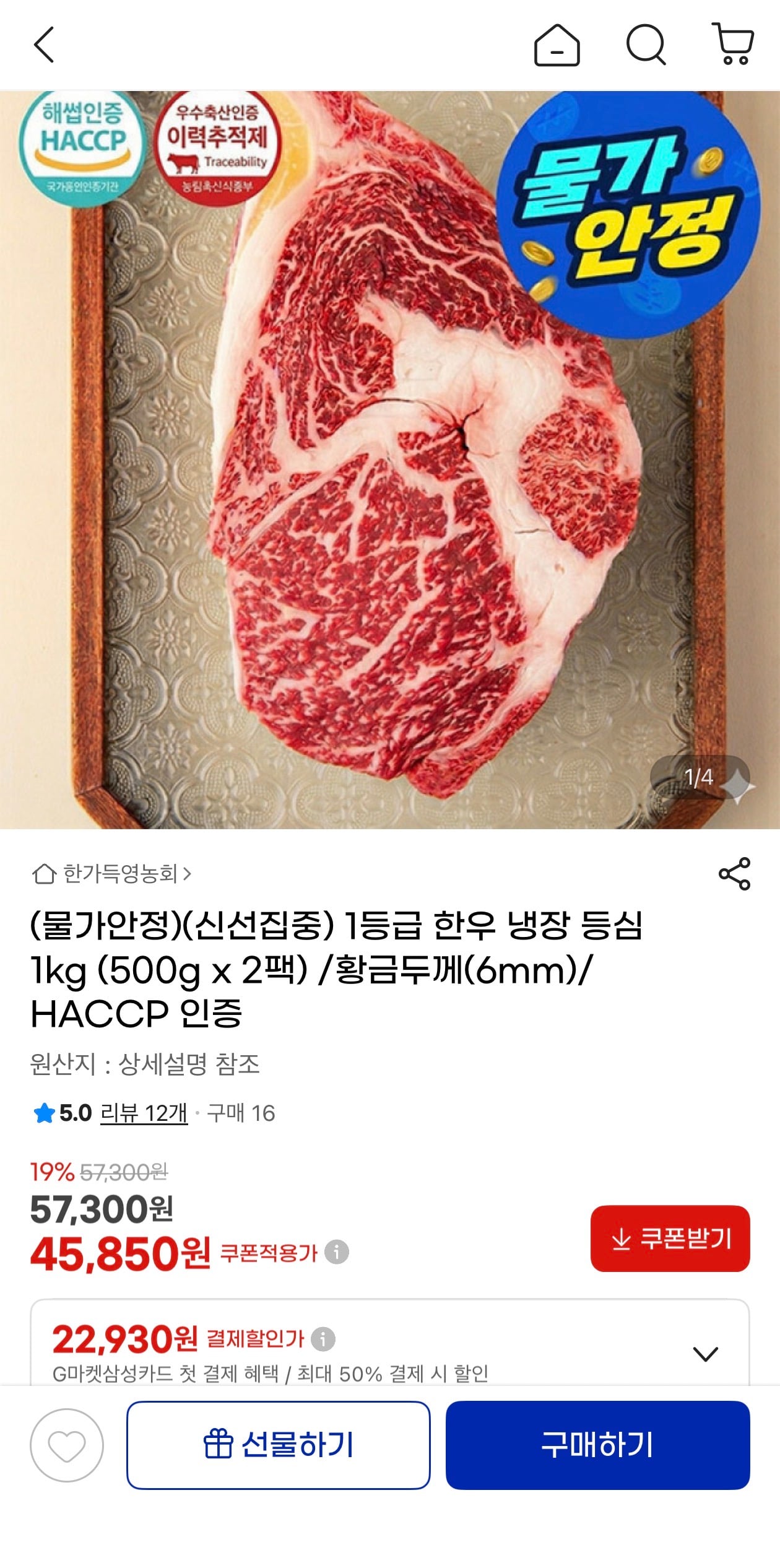Tap the back arrow to go back

[x=43, y=43]
